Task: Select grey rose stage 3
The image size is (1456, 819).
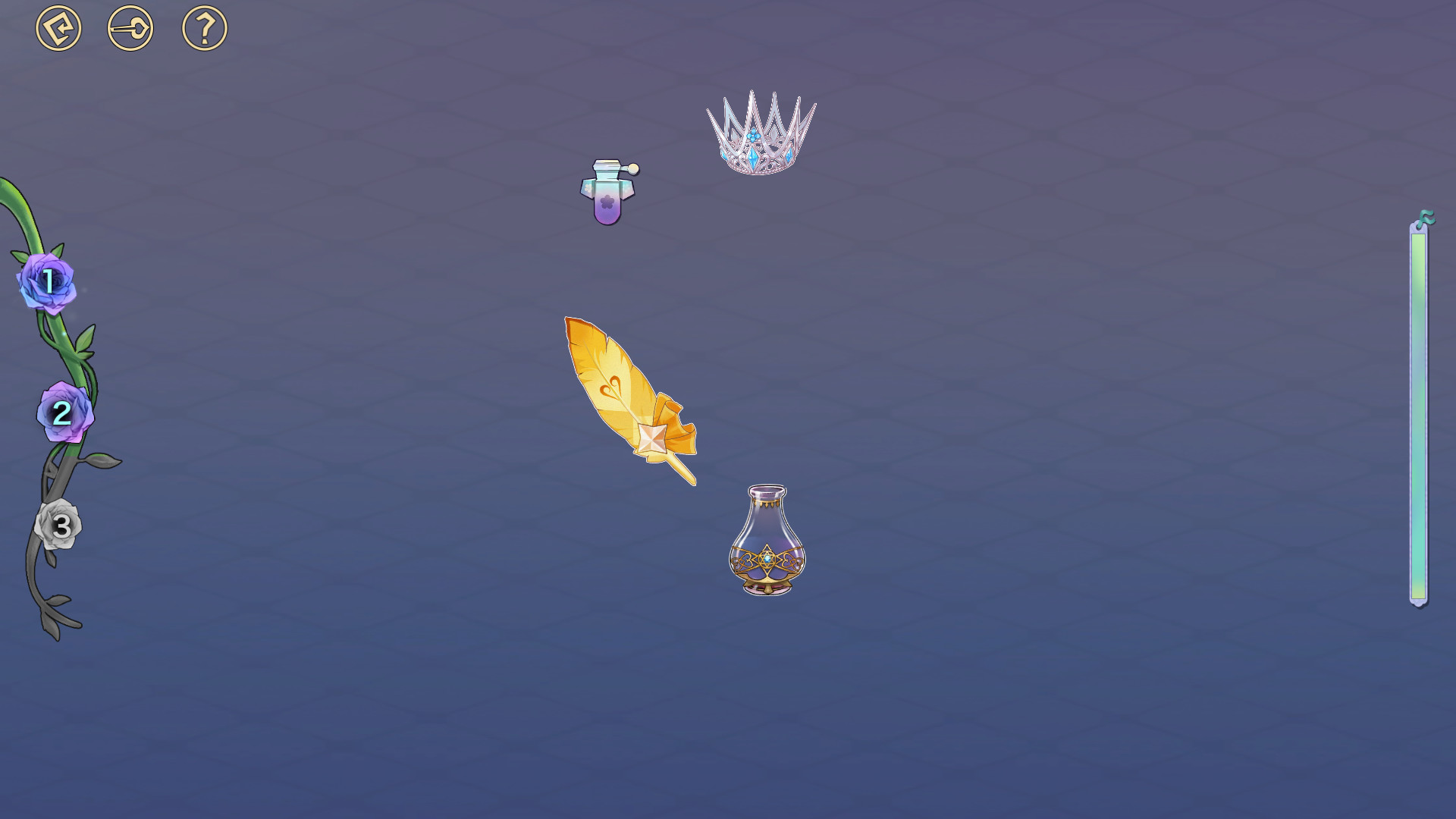Action: point(58,525)
